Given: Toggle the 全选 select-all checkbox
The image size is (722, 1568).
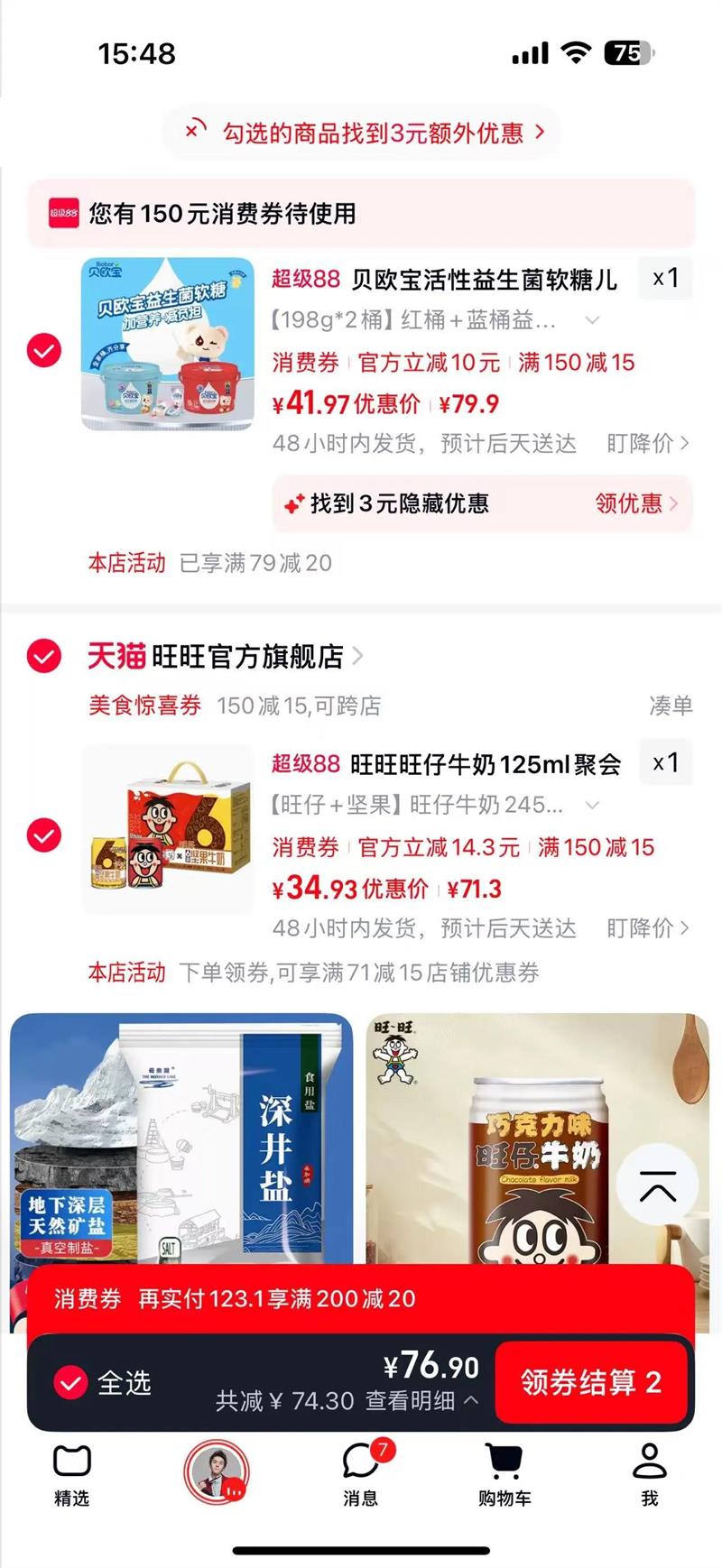Looking at the screenshot, I should click(x=71, y=1382).
